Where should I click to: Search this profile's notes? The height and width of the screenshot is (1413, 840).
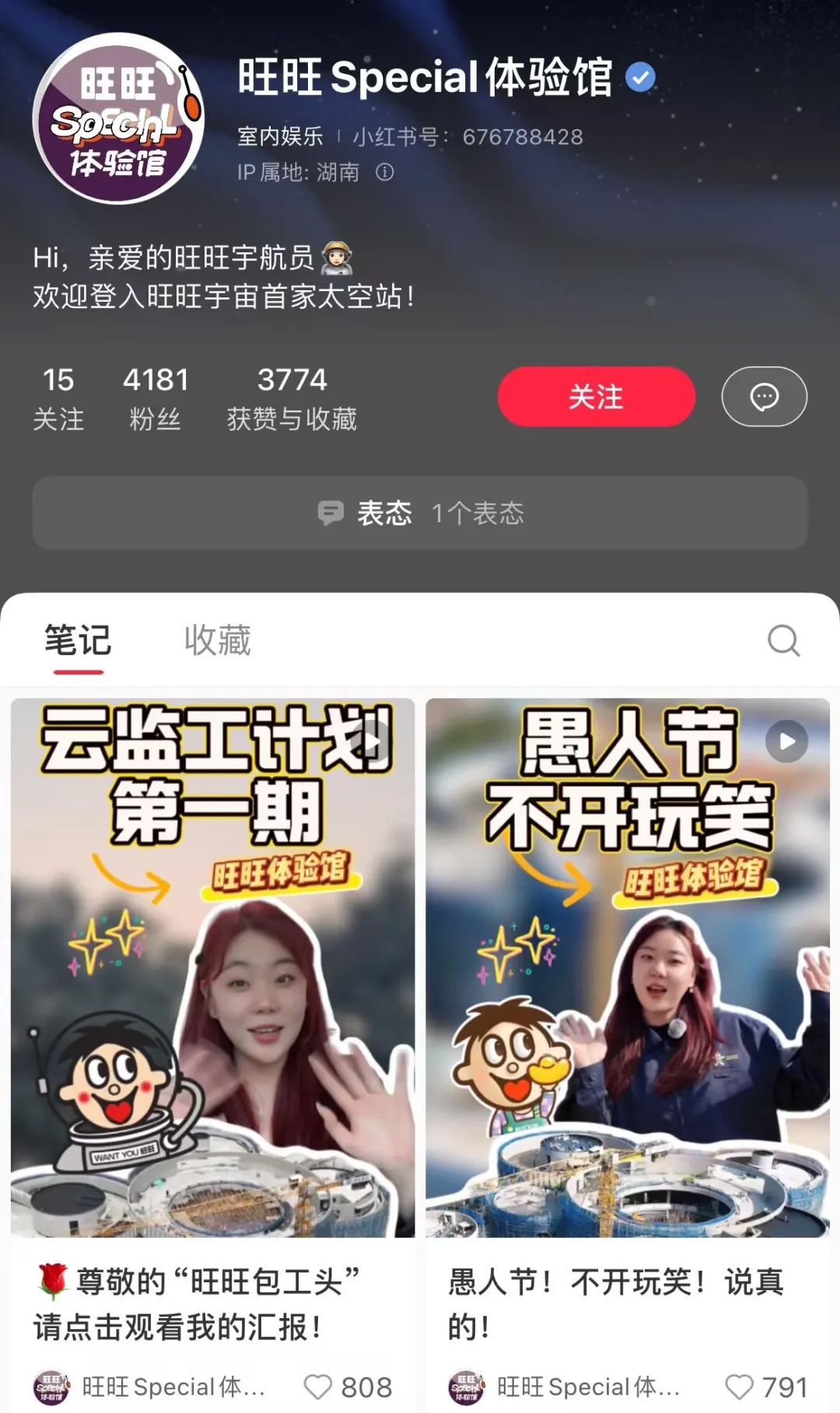point(782,640)
